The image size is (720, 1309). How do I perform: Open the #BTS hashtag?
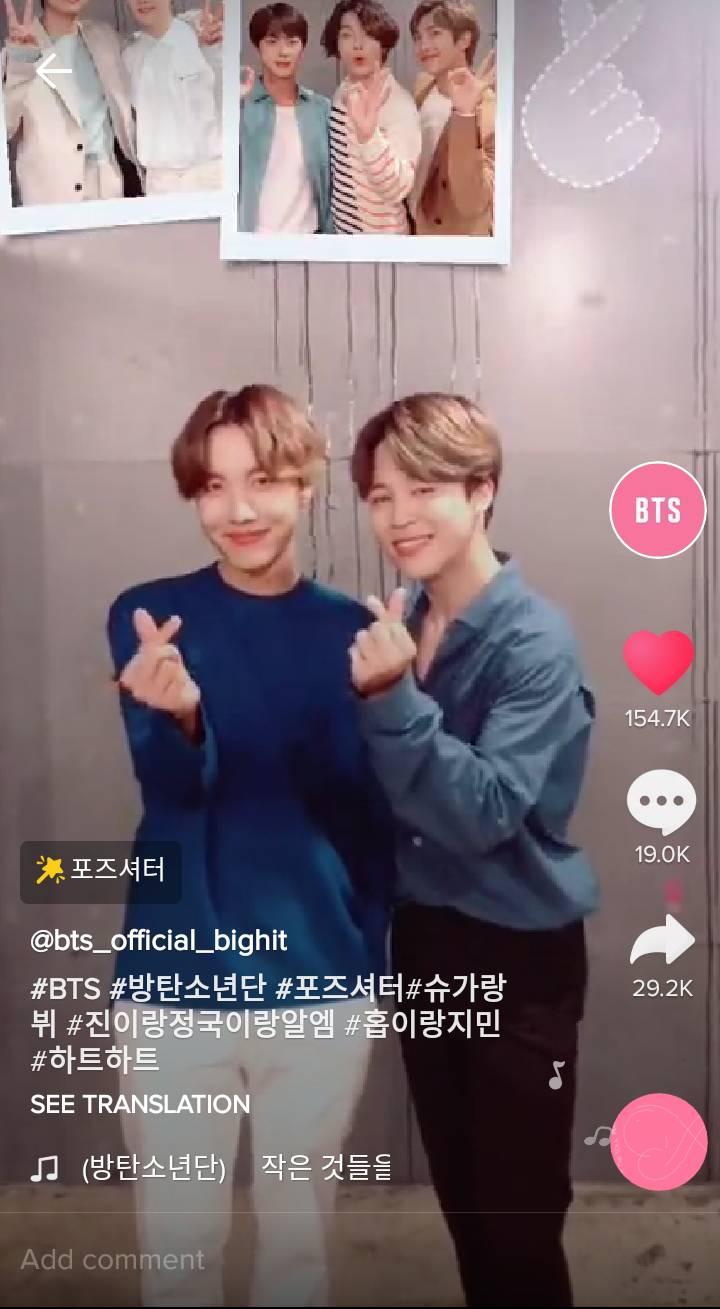click(x=65, y=990)
